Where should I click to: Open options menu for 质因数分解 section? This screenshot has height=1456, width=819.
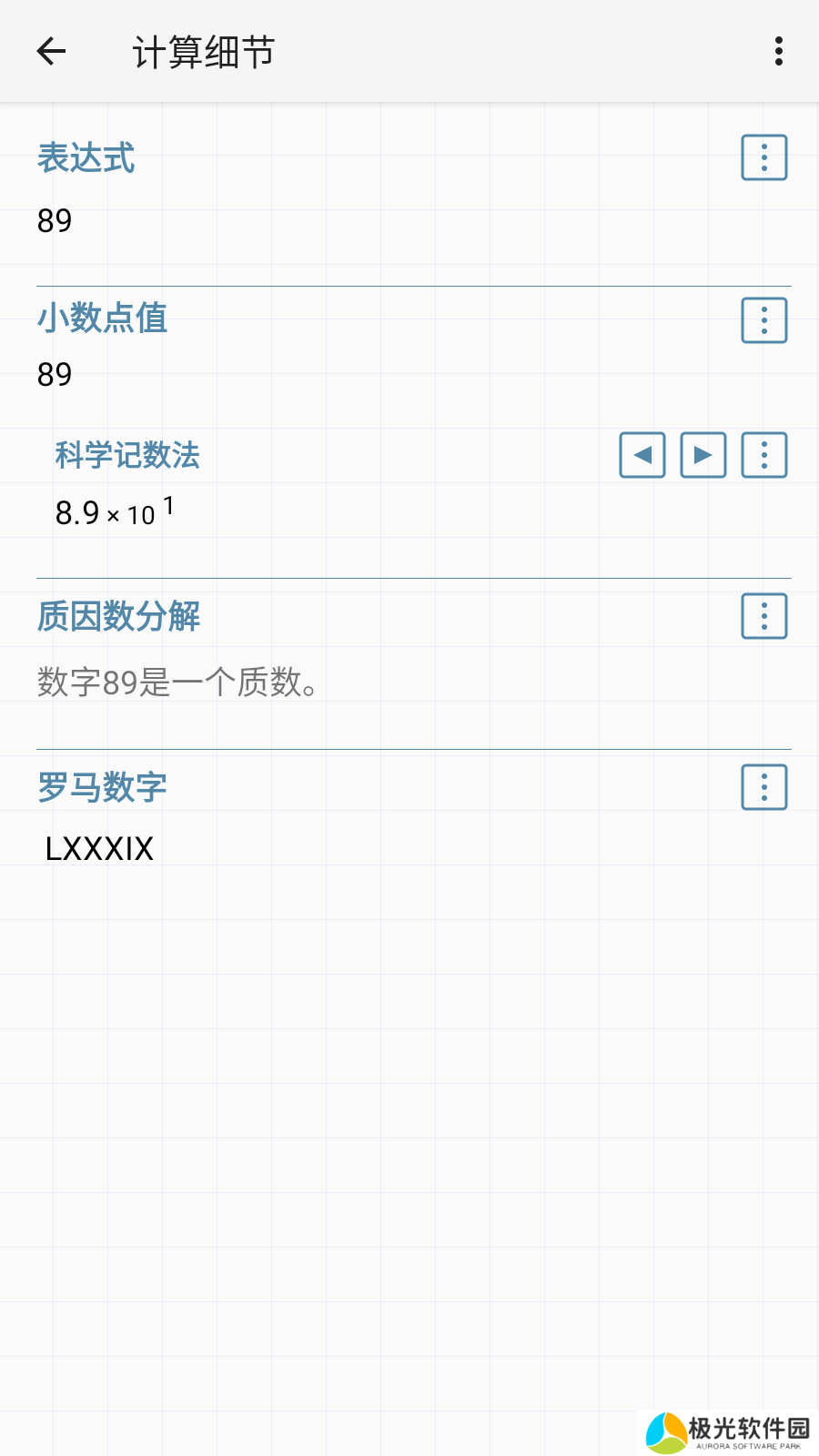click(763, 616)
